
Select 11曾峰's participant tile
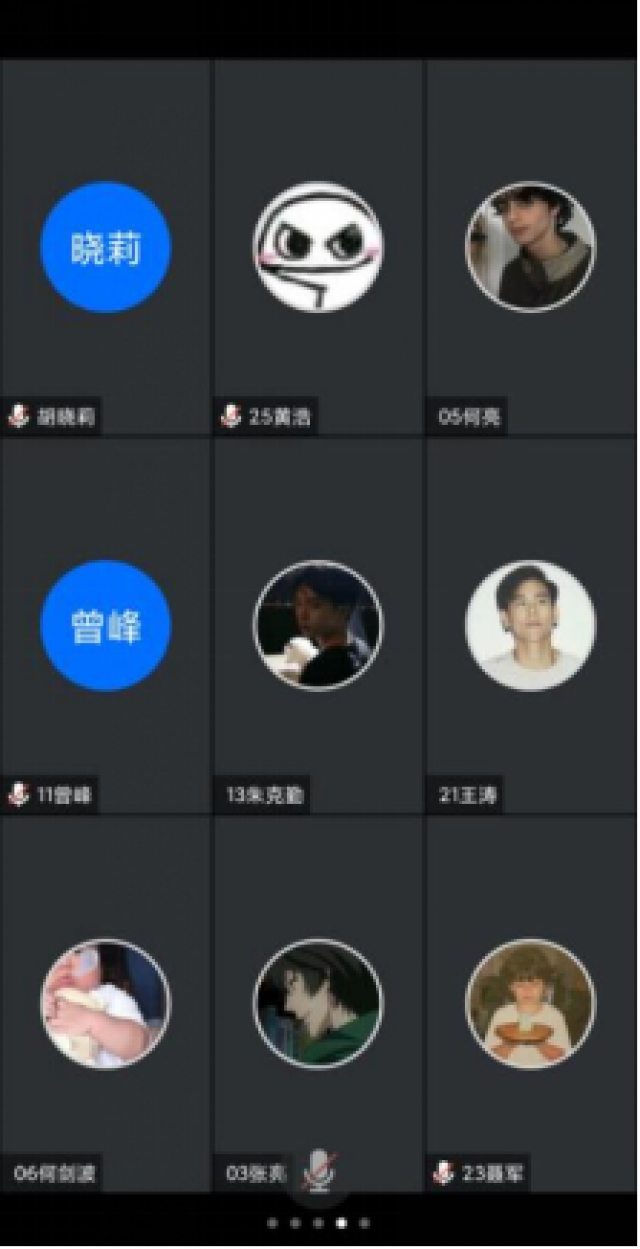point(105,625)
